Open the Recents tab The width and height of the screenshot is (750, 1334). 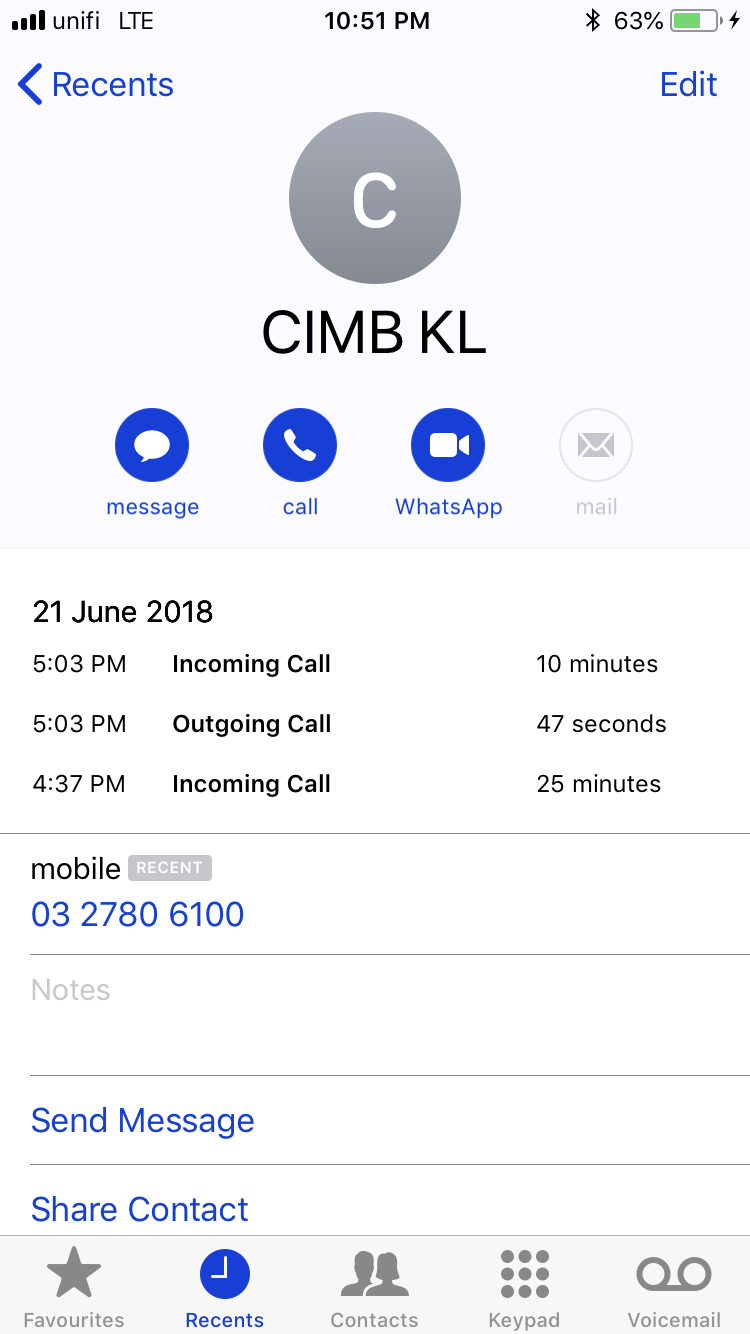pos(225,1288)
